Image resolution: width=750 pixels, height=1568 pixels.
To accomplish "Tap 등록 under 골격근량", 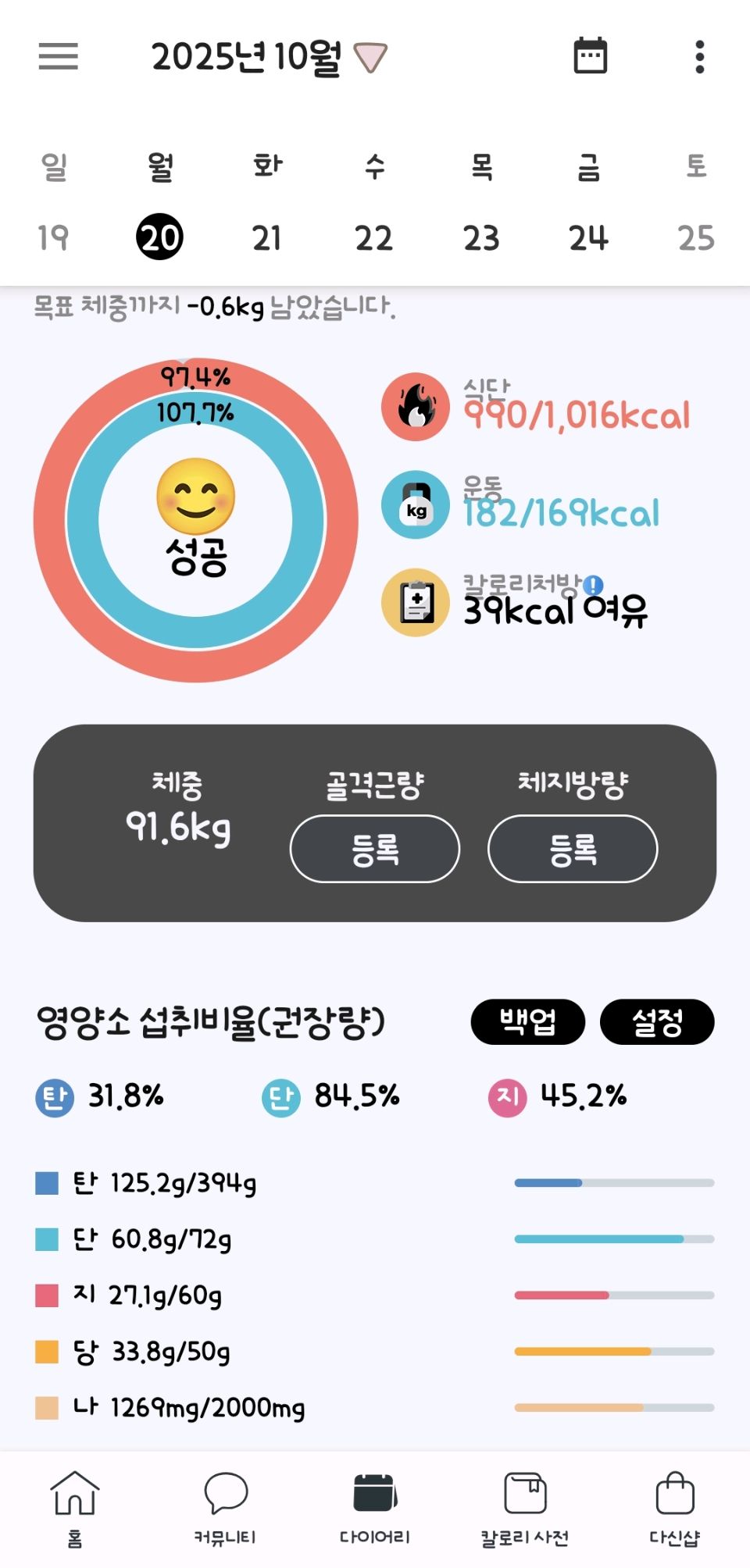I will [x=375, y=849].
